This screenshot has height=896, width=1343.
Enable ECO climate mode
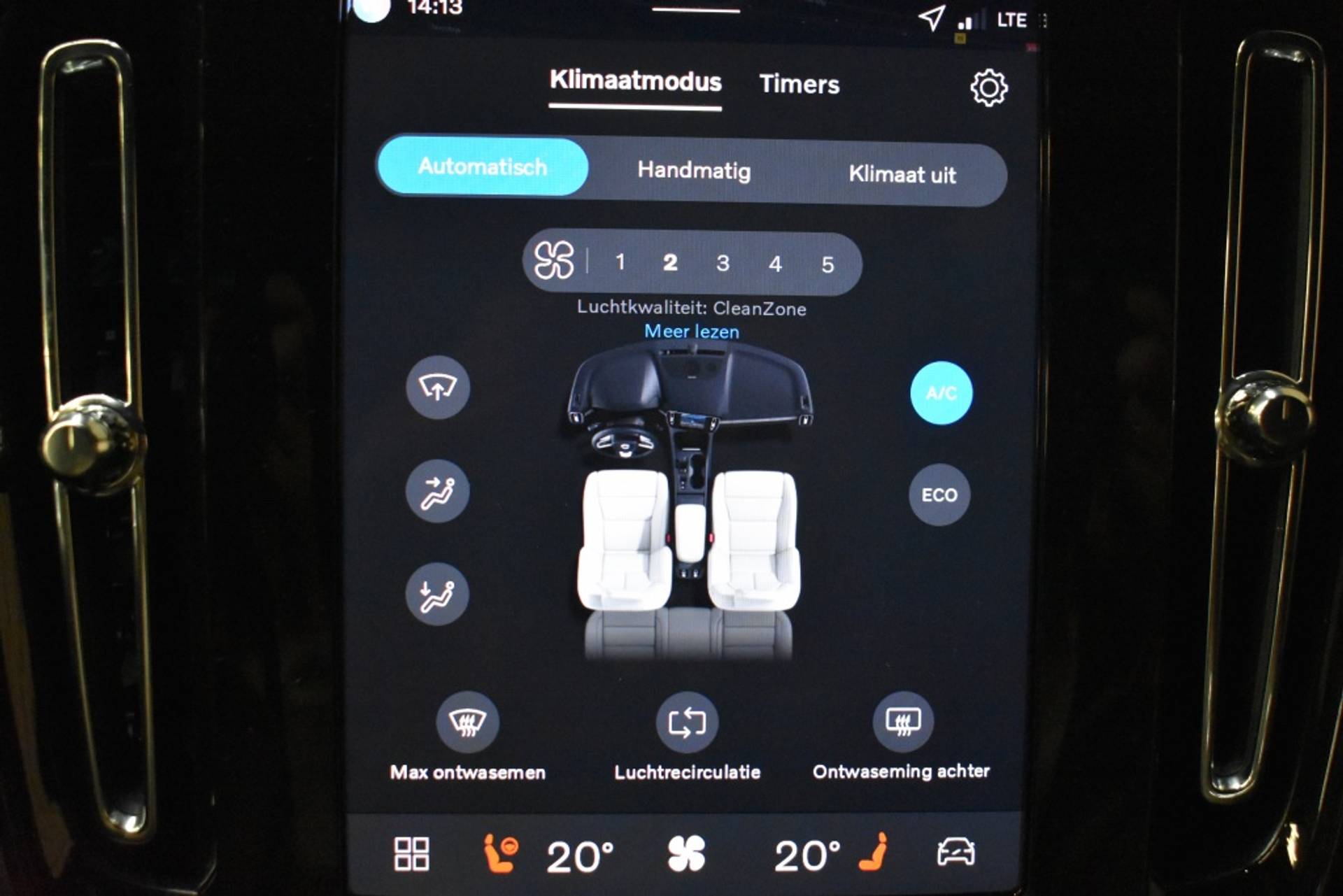pos(939,495)
